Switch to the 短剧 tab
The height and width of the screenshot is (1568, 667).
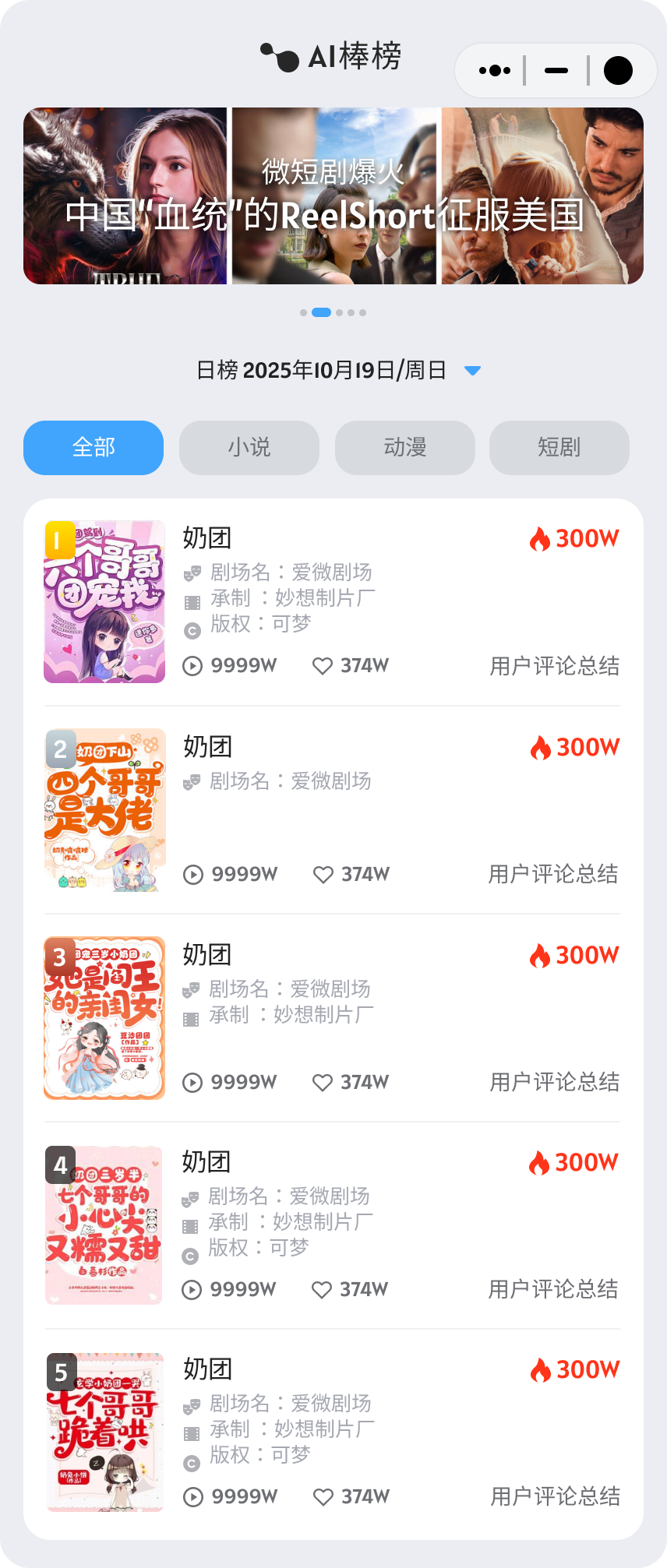(559, 448)
